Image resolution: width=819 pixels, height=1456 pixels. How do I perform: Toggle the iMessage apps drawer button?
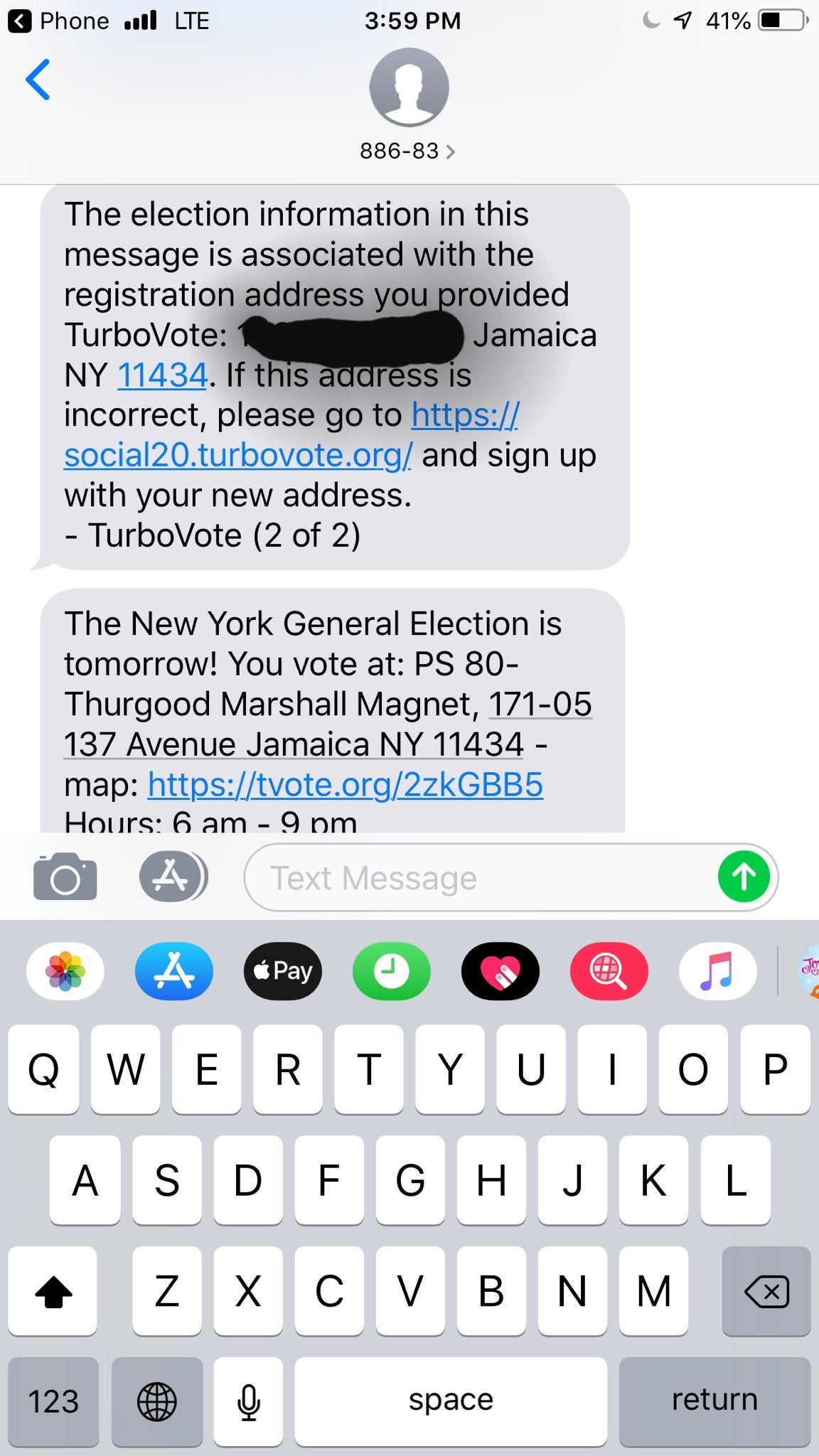click(172, 877)
